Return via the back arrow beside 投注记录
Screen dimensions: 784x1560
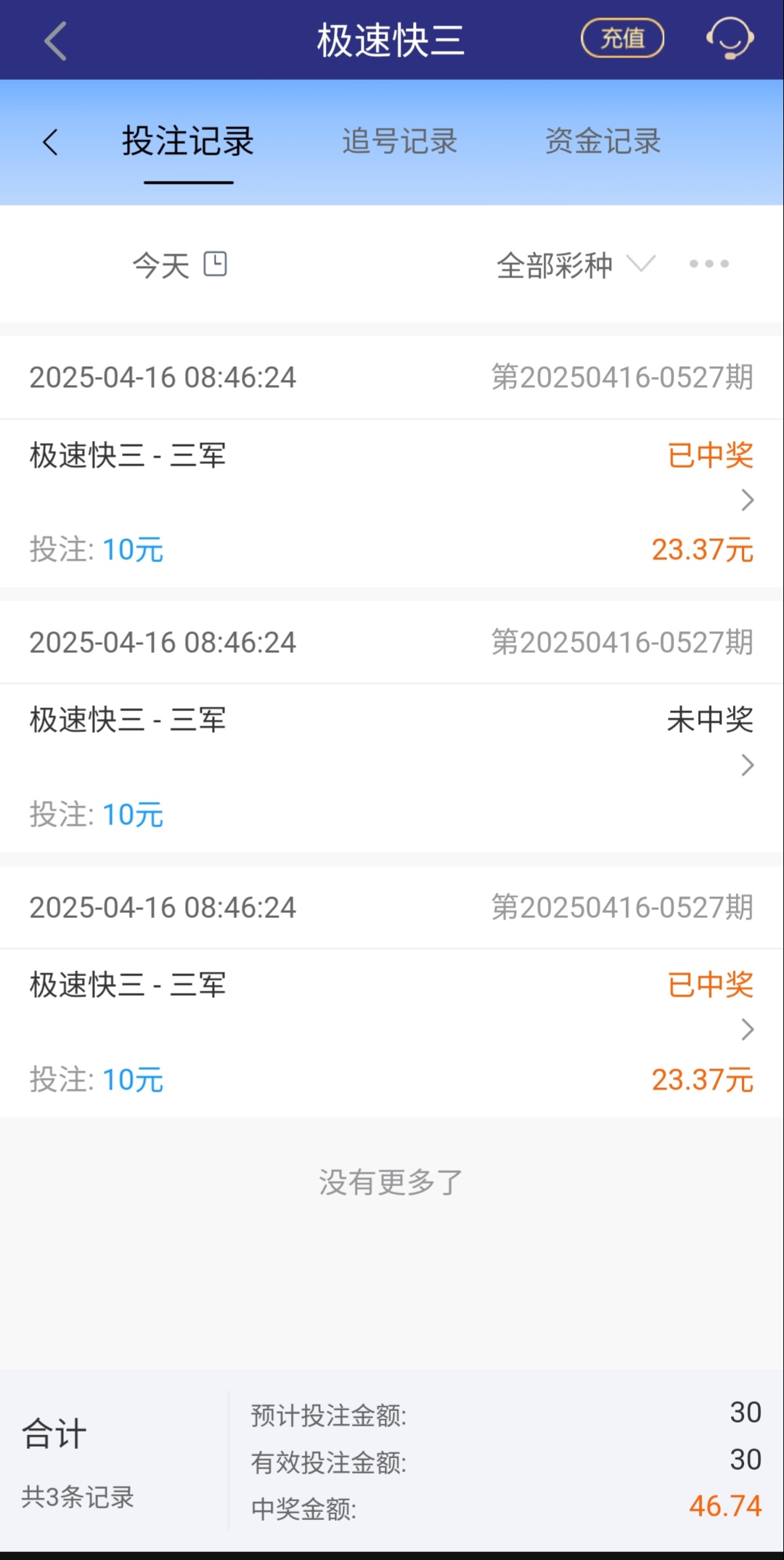[50, 142]
